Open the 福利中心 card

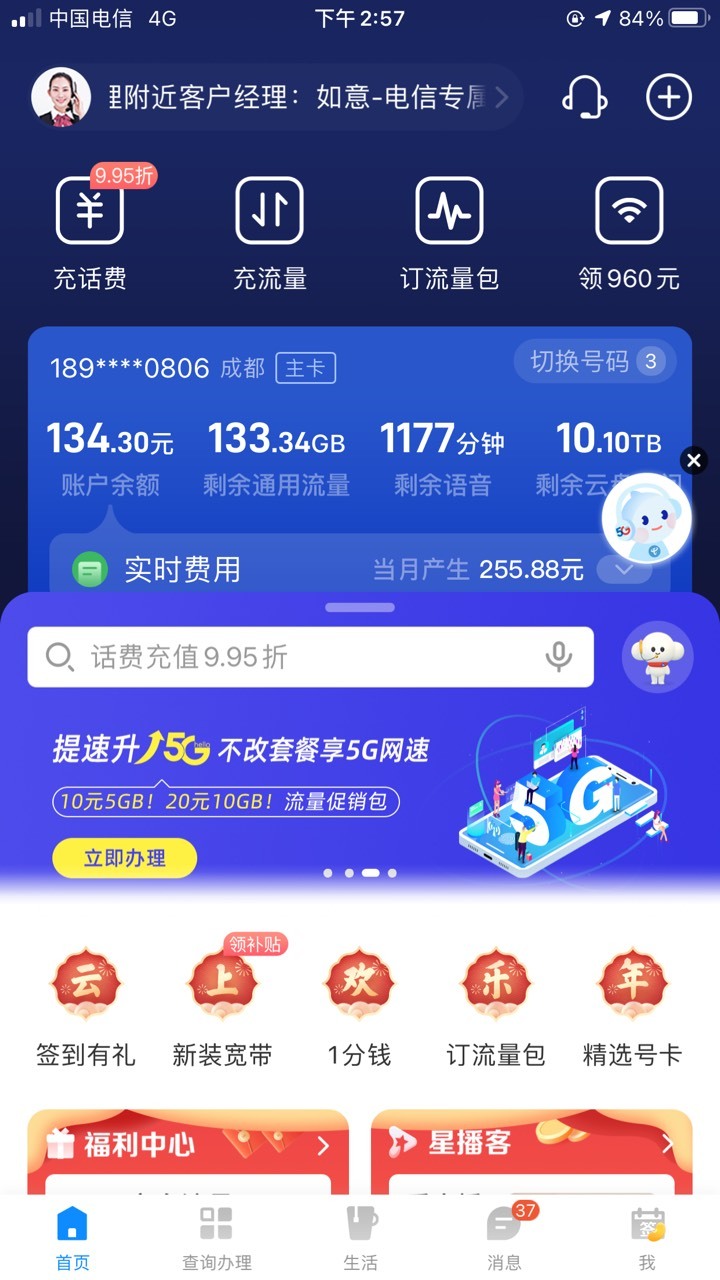(188, 1152)
